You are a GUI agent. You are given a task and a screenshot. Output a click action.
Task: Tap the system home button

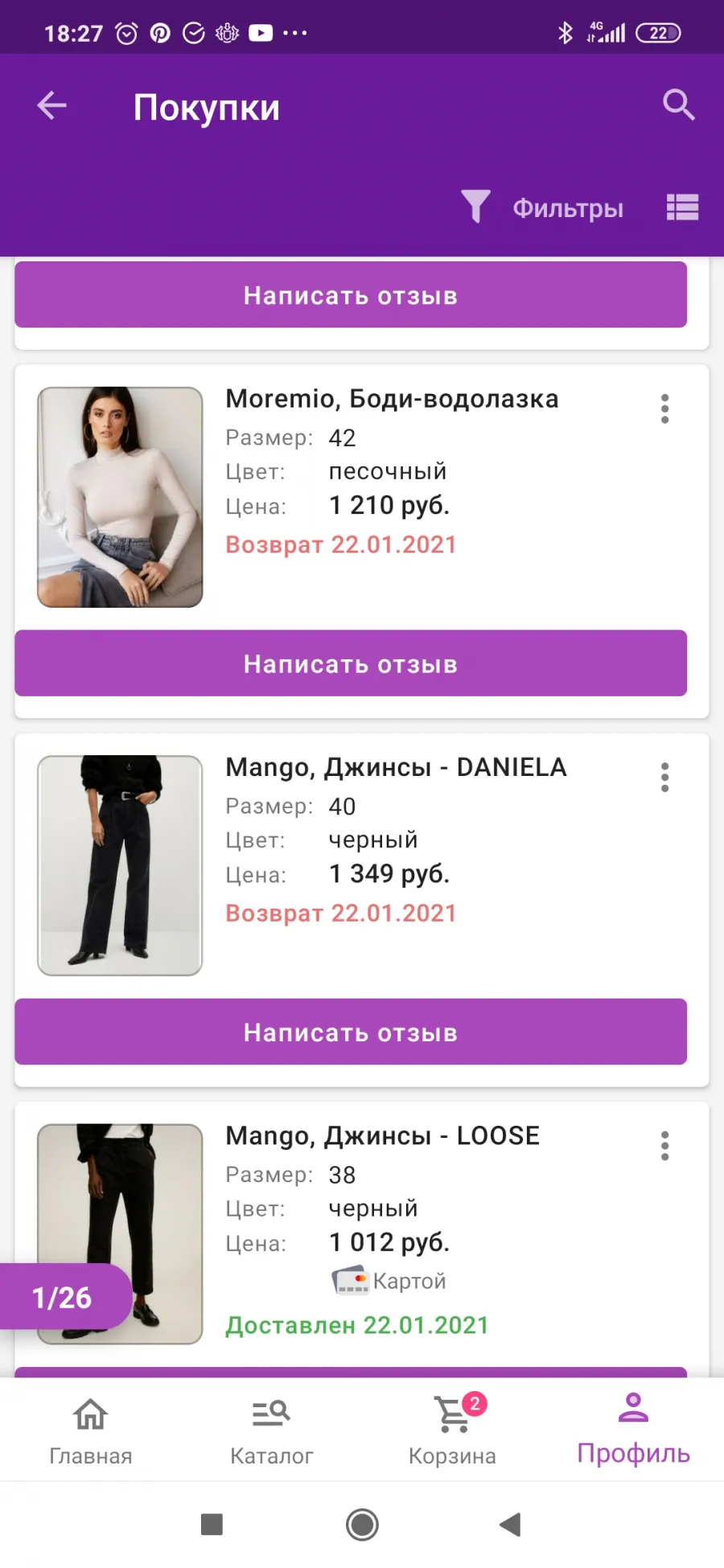[x=362, y=1524]
